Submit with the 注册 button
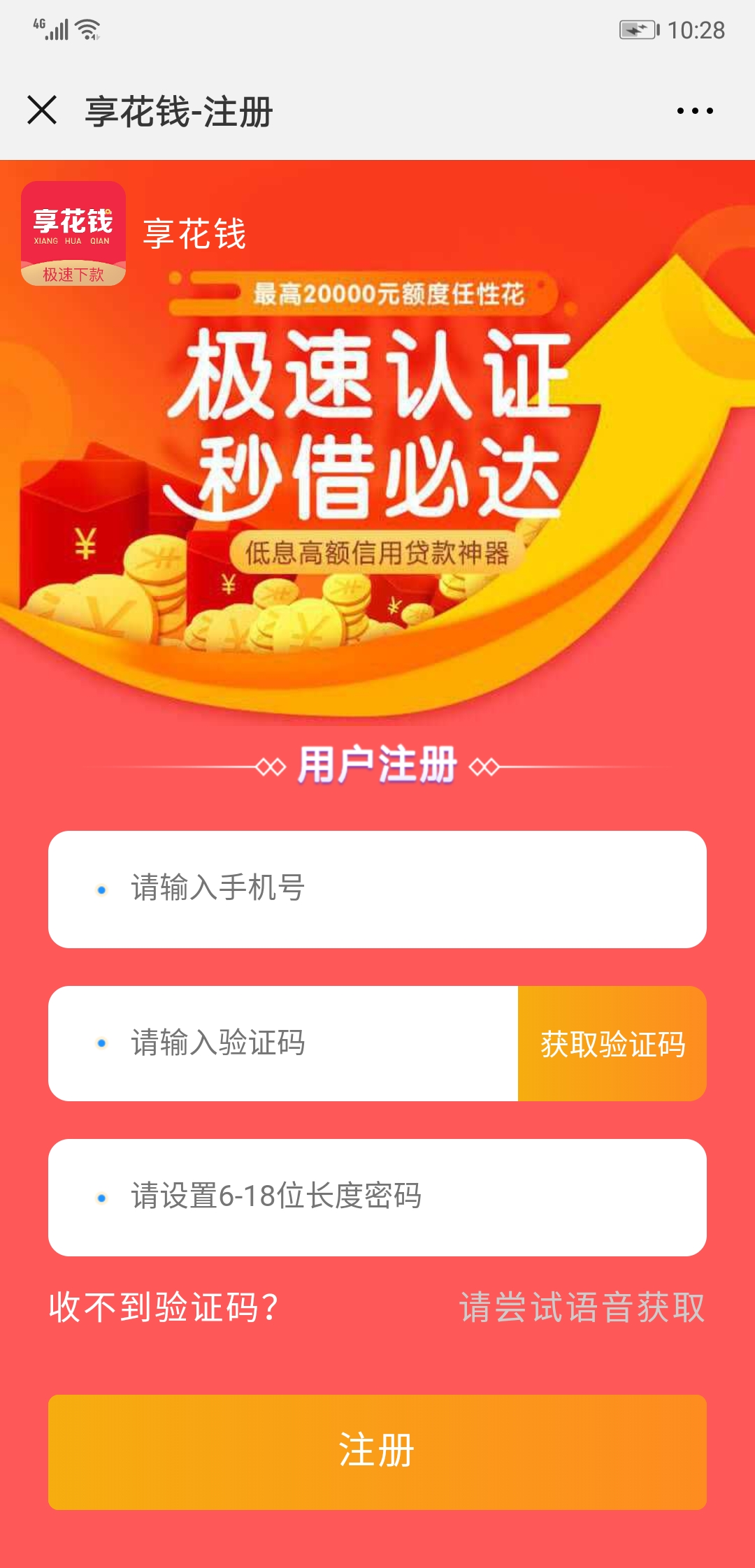This screenshot has height=1568, width=755. pyautogui.click(x=377, y=1451)
